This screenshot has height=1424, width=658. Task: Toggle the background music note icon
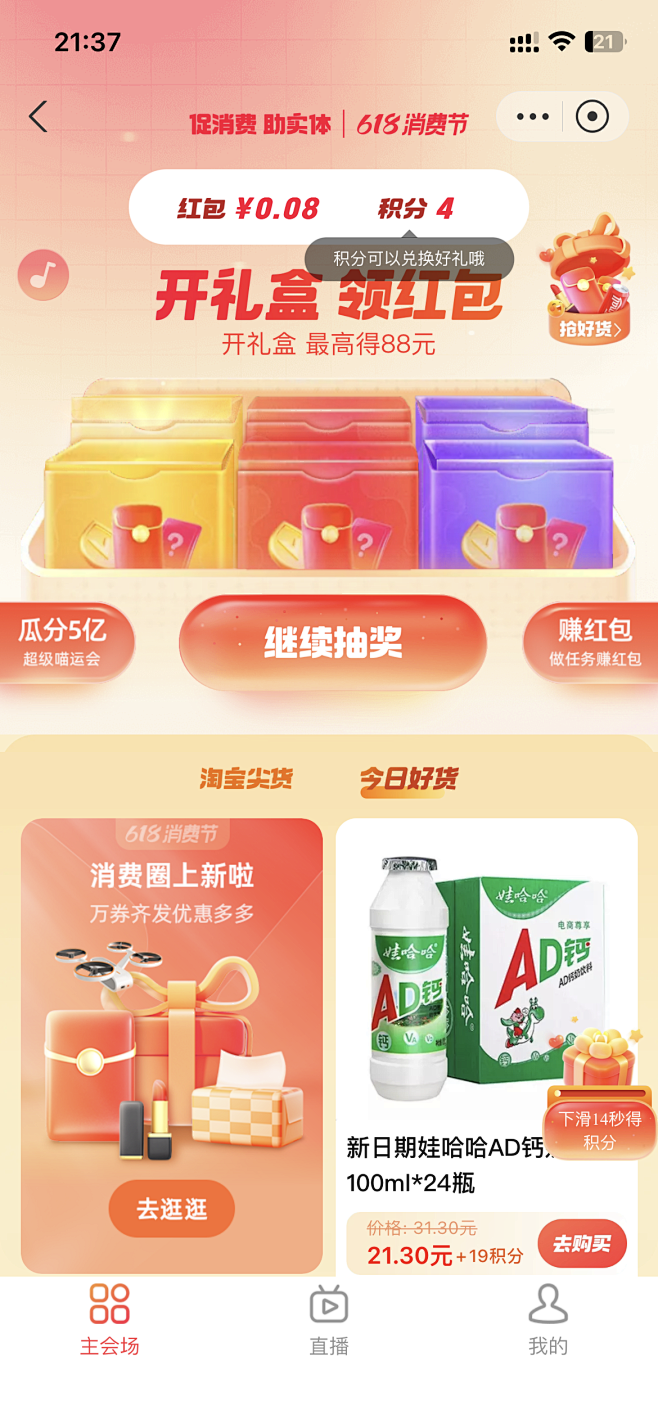43,275
